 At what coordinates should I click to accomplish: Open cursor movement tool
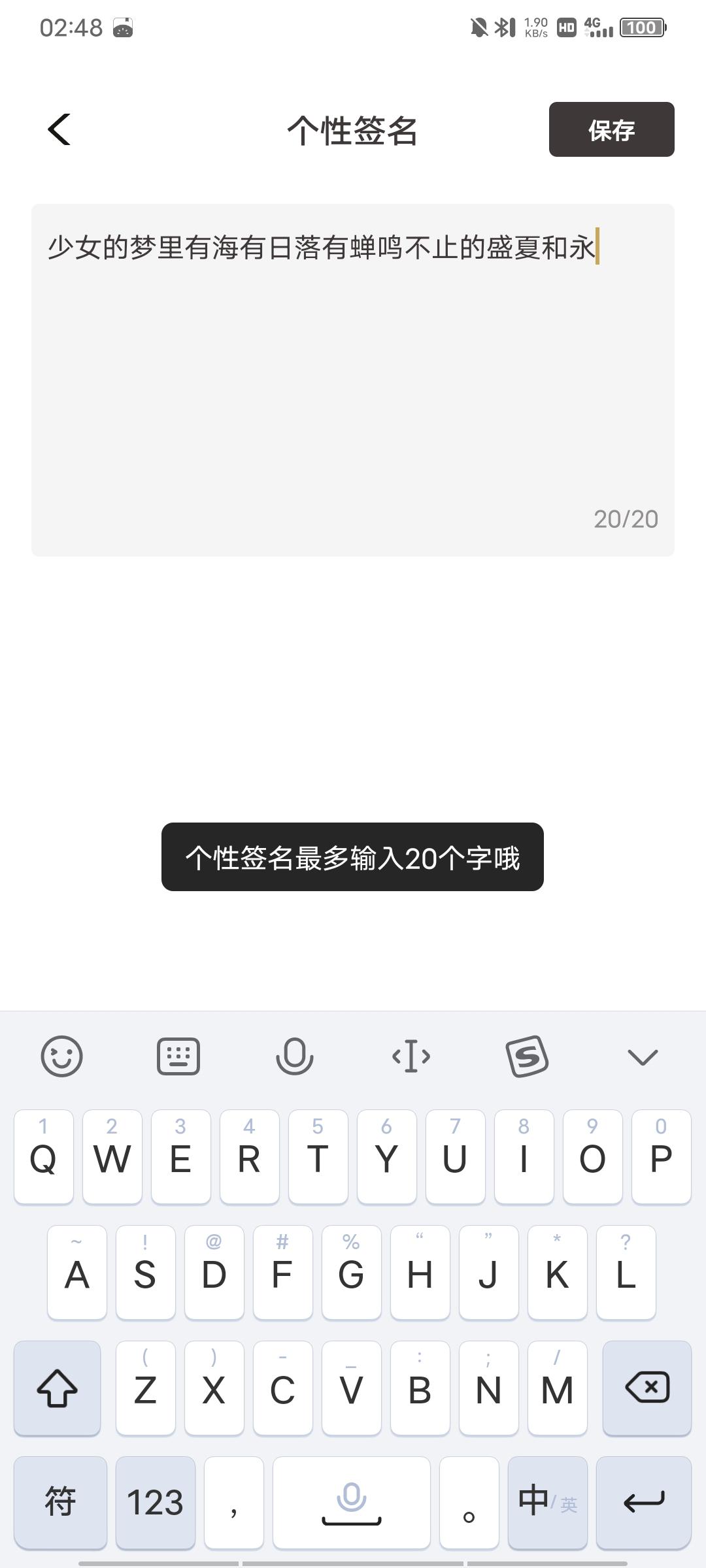pyautogui.click(x=411, y=1056)
